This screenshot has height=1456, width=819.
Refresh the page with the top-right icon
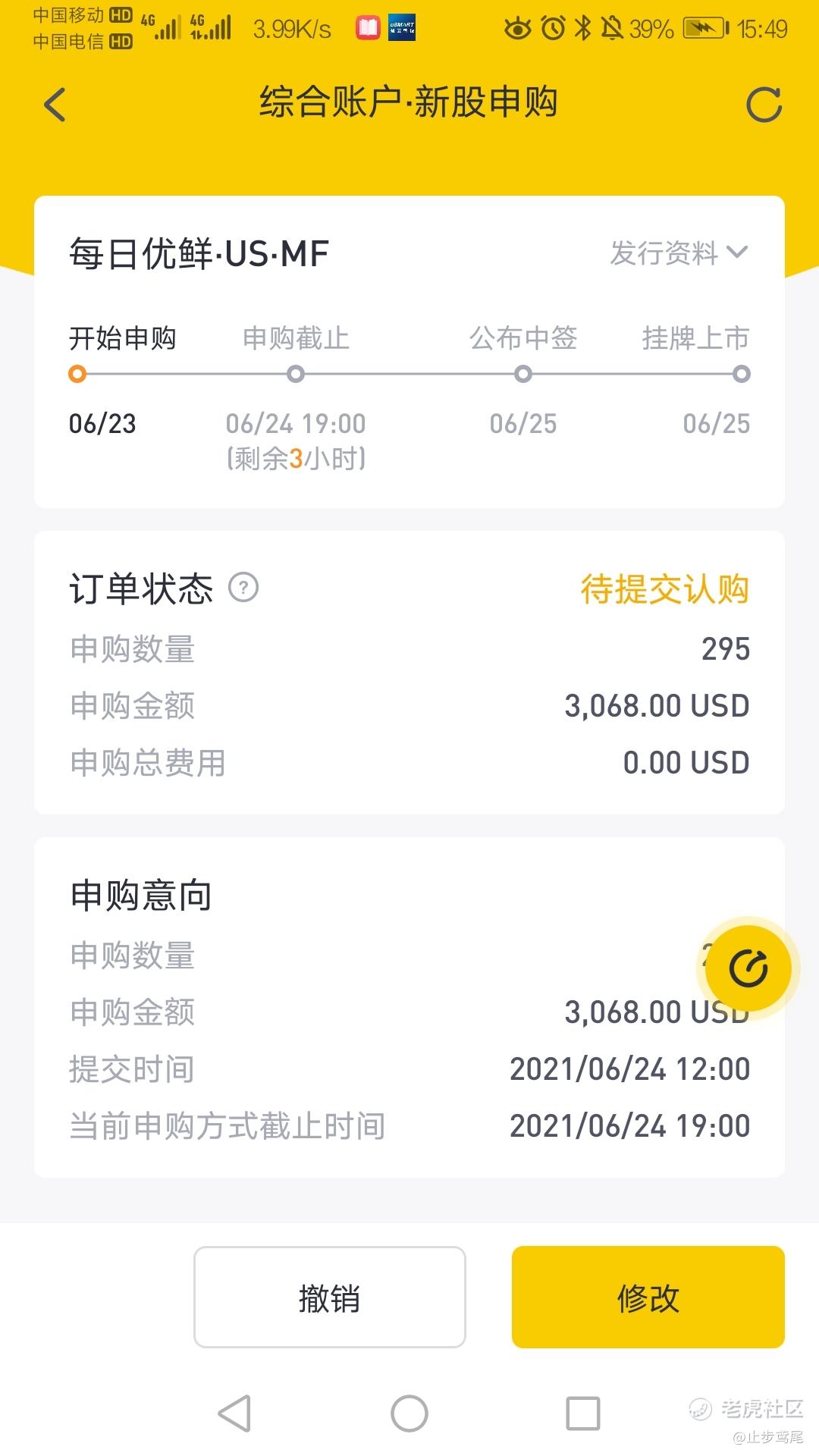pos(764,105)
